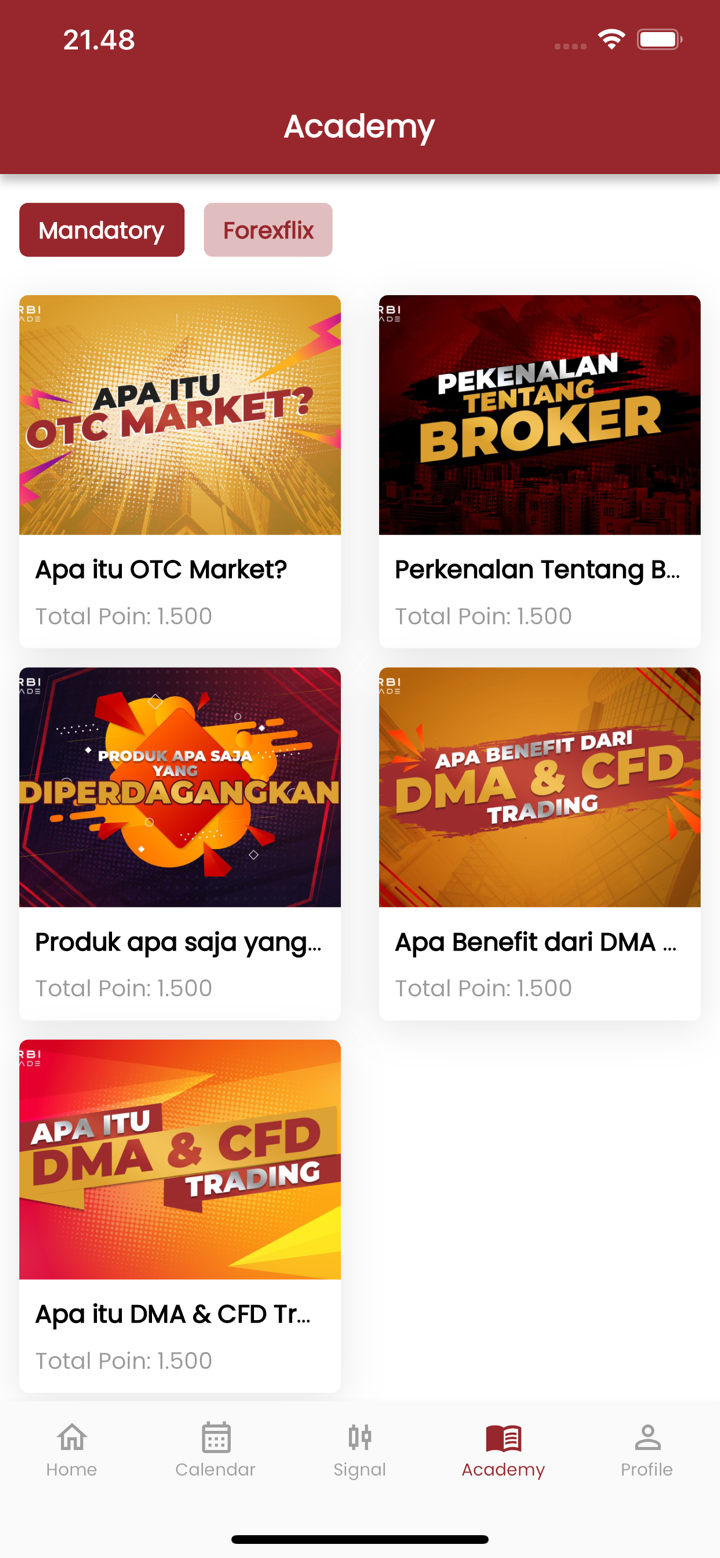The height and width of the screenshot is (1558, 720).
Task: Tap the 'Apa itu DMA & CFD Trading' thumbnail
Action: tap(180, 1159)
